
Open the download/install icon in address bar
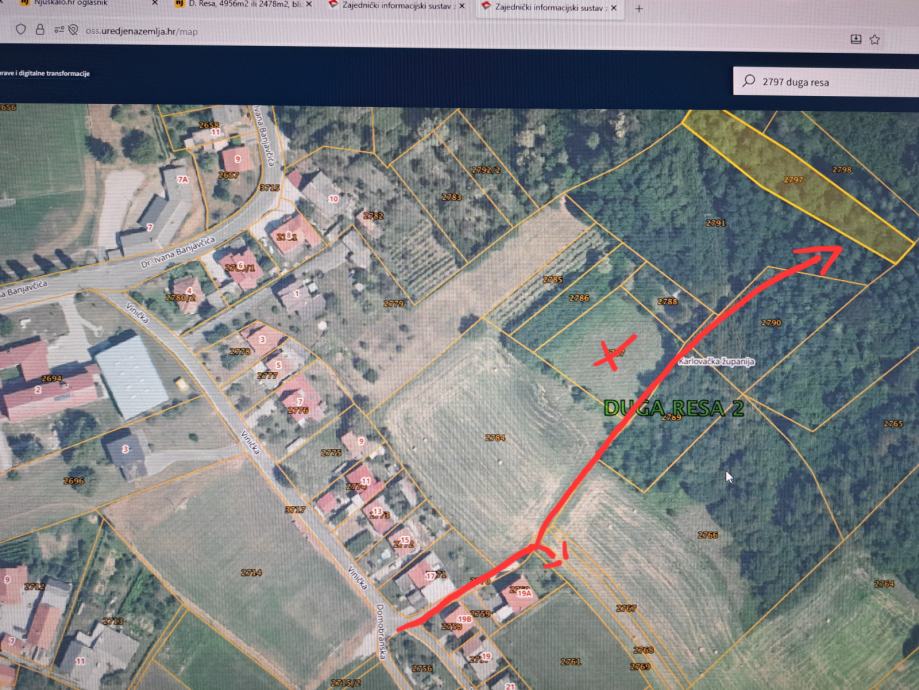(855, 39)
